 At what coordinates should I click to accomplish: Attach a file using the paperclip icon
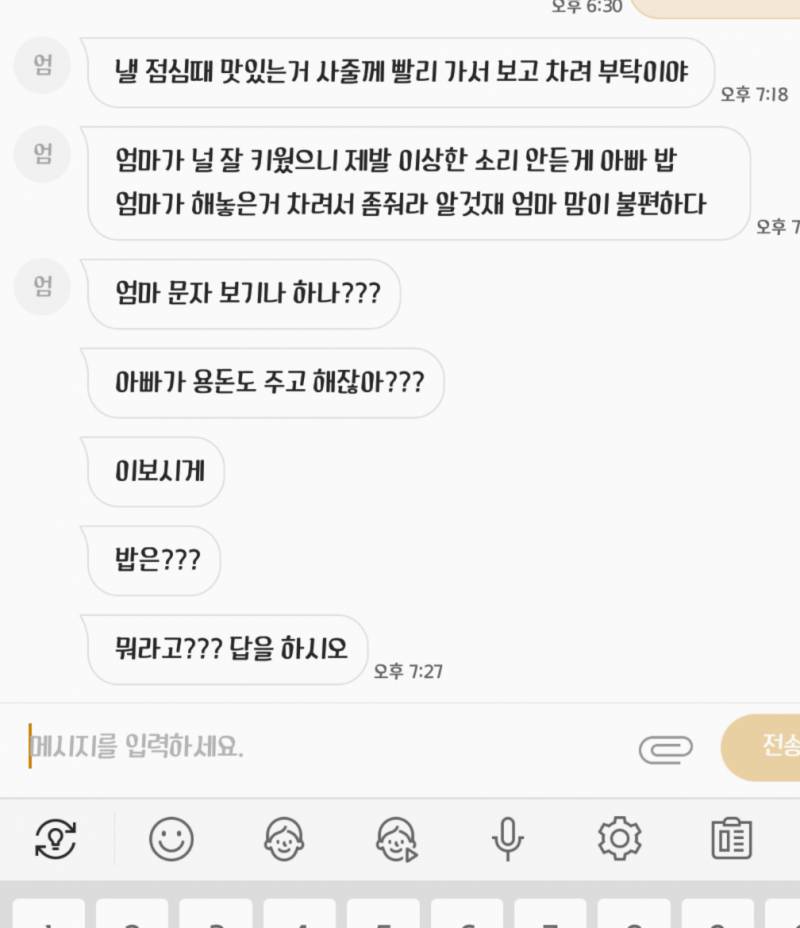pyautogui.click(x=667, y=747)
